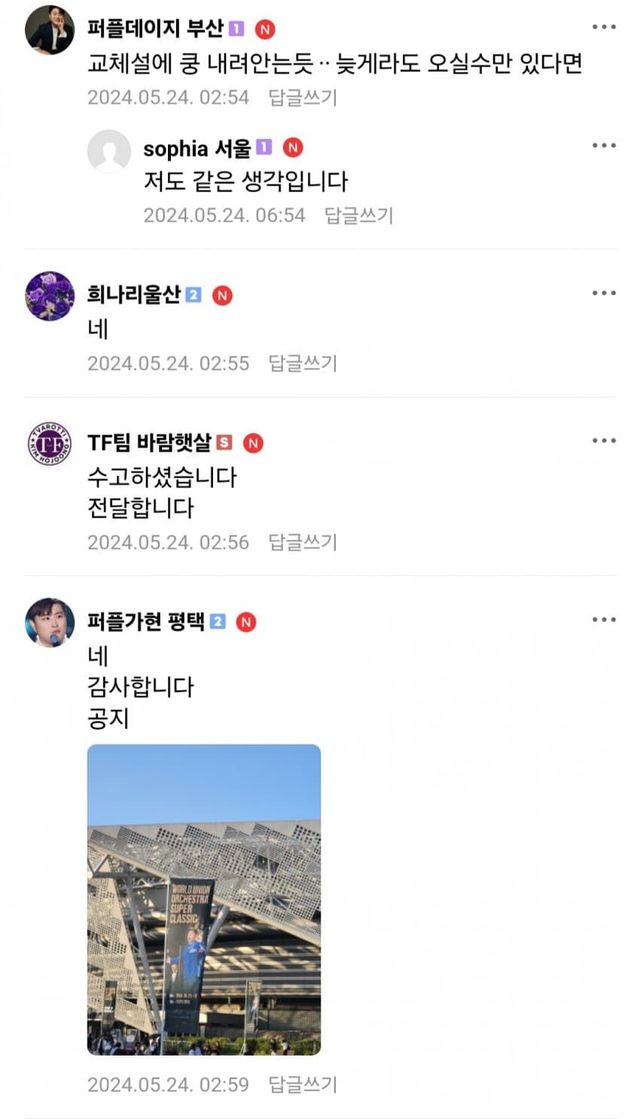Open the overflow menu on sophia 서울's reply
Viewport: 640px width, 1119px height.
[604, 146]
